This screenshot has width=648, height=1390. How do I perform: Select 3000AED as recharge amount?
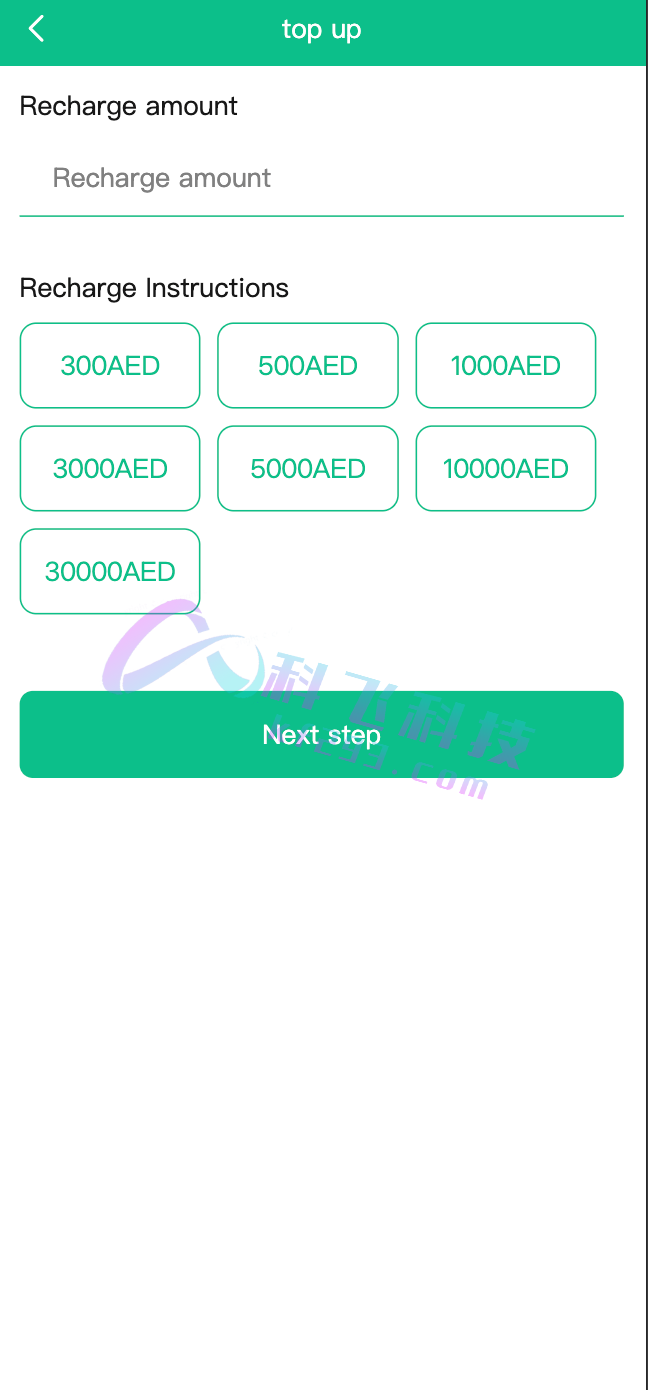coord(110,469)
